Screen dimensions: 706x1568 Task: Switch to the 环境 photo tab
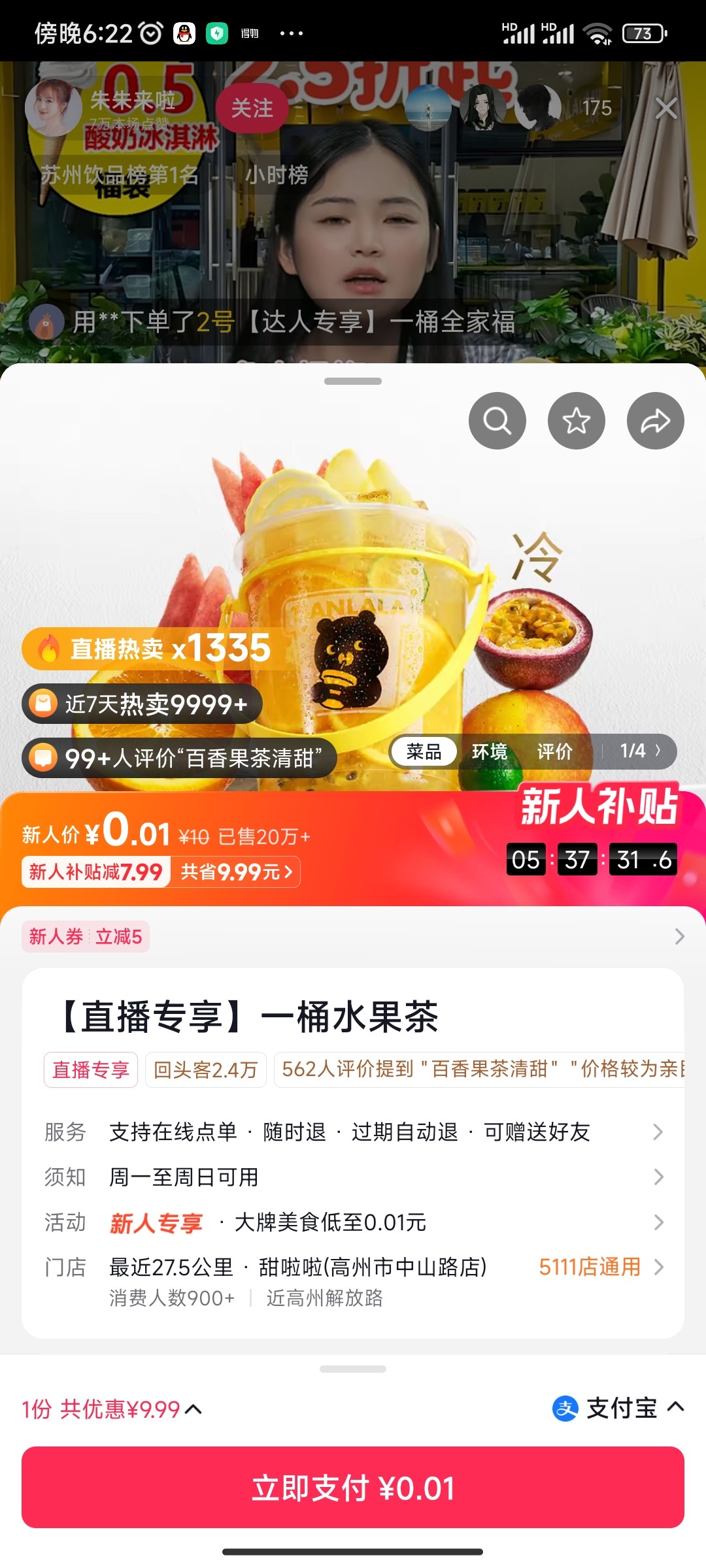pos(490,752)
